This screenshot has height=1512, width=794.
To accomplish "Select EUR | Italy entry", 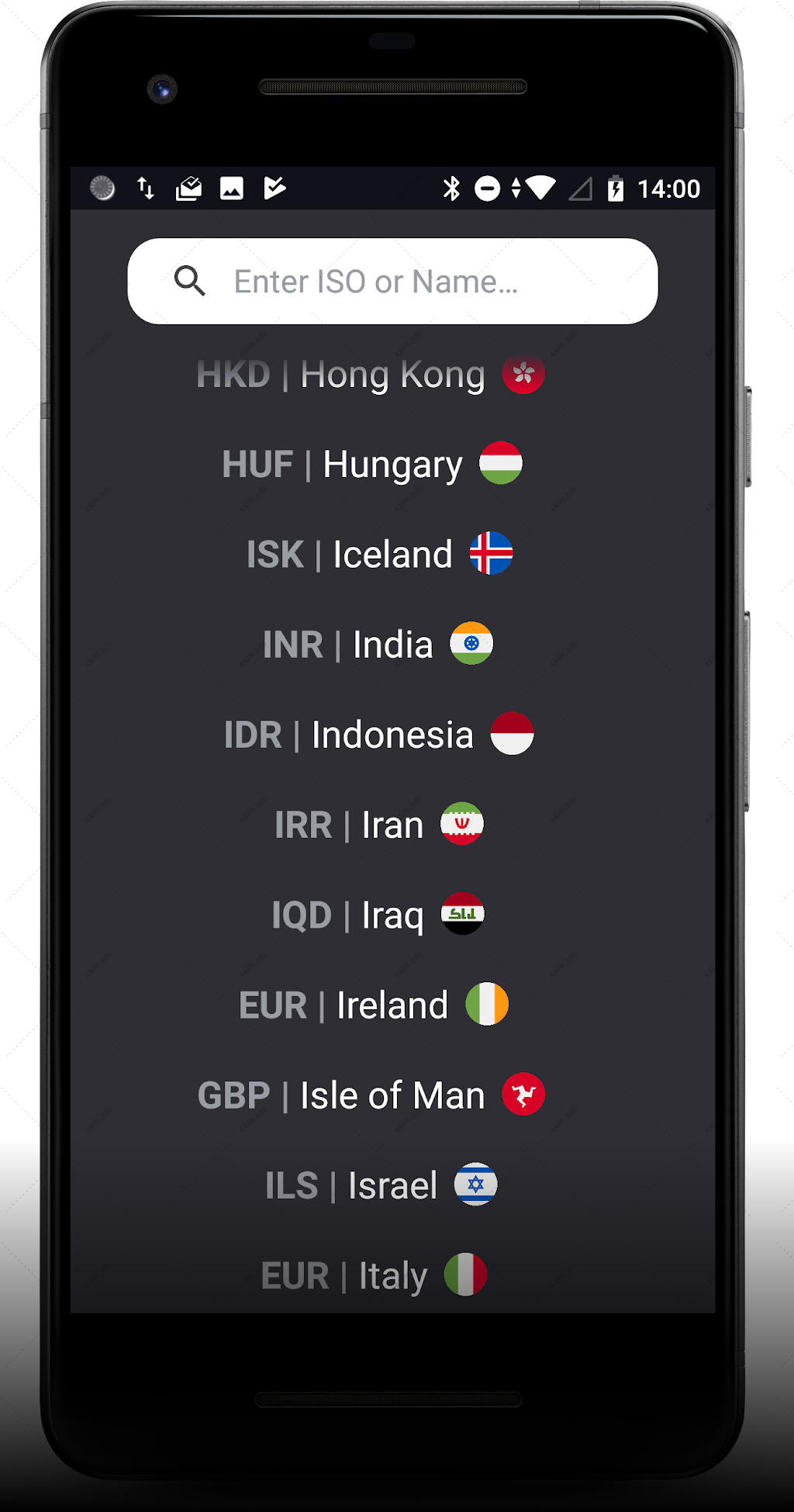I will coord(374,1275).
